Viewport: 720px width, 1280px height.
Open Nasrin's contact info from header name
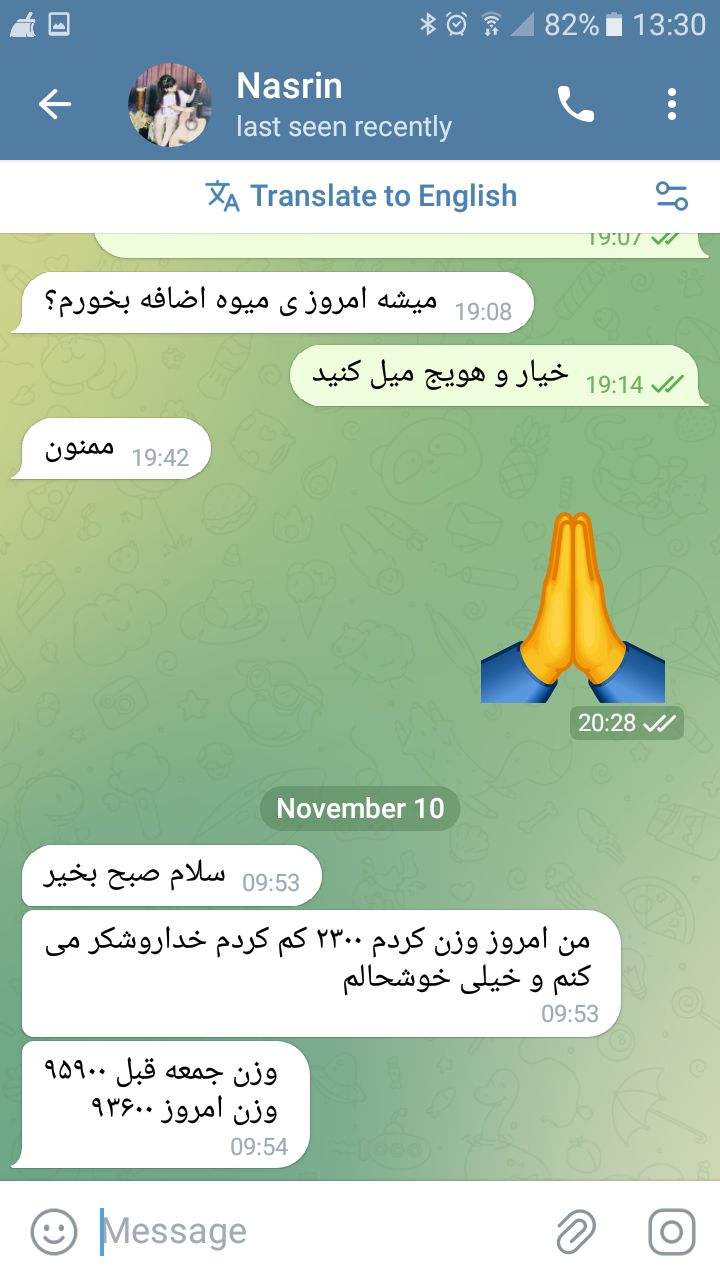[289, 86]
